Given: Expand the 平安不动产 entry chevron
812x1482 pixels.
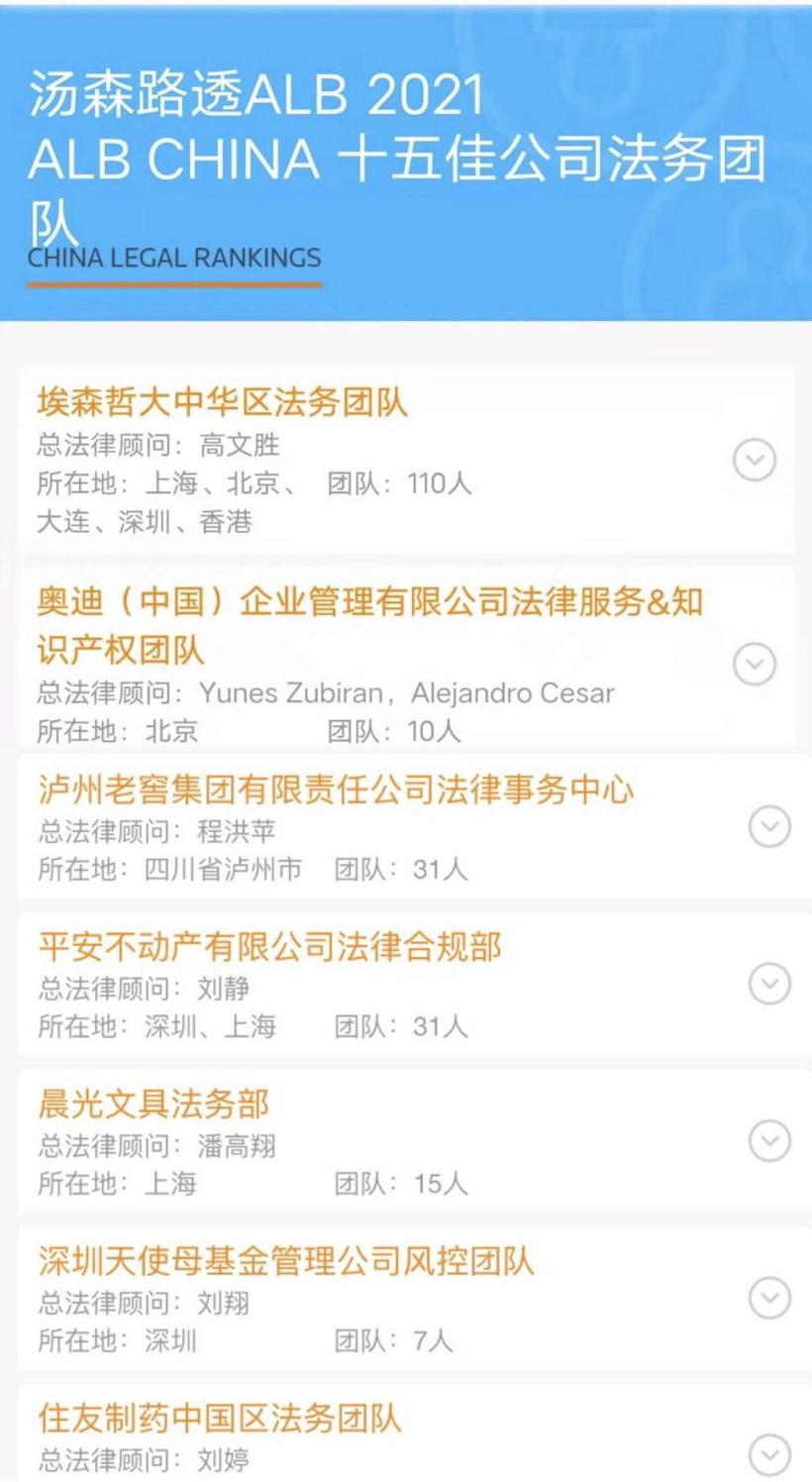Looking at the screenshot, I should [x=769, y=985].
